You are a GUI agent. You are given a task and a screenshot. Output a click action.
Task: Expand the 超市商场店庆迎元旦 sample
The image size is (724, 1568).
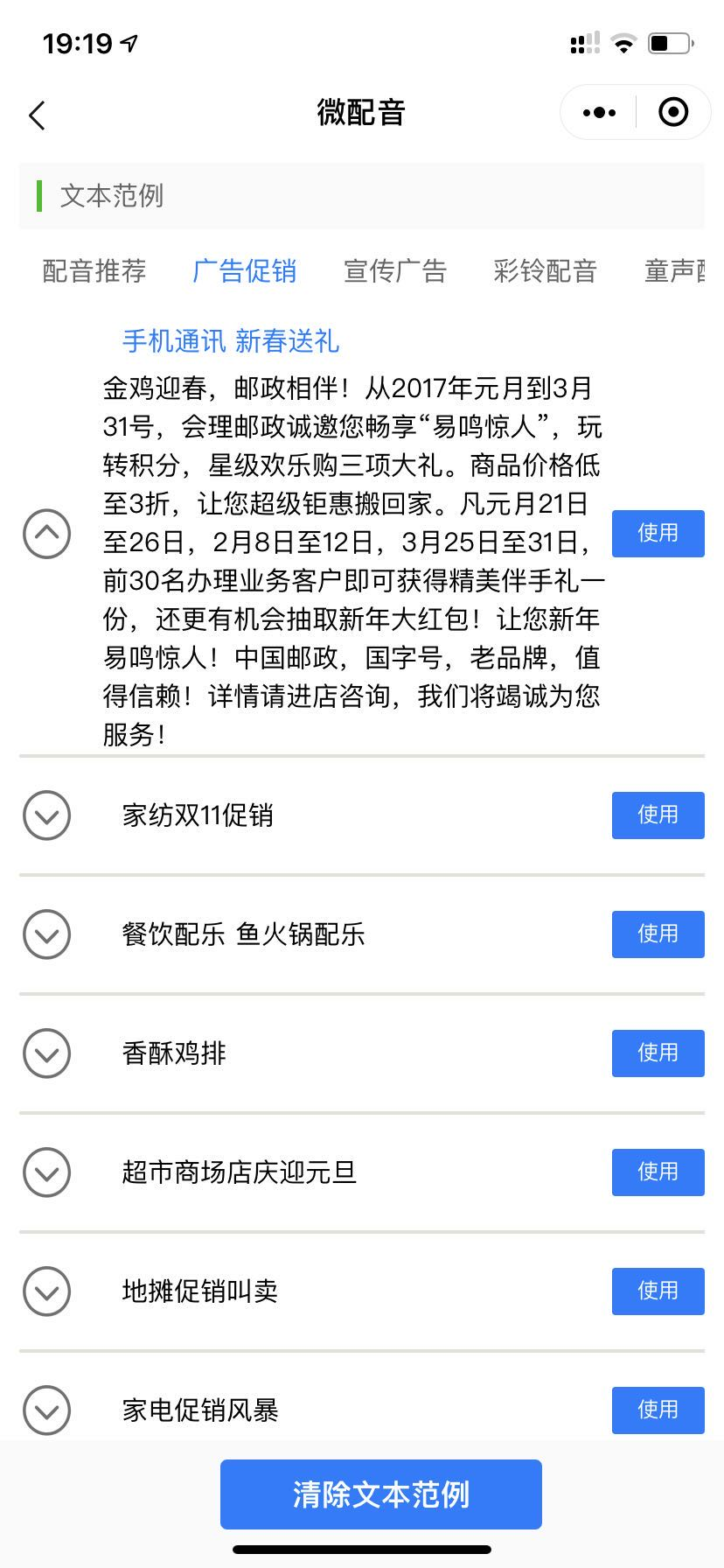[46, 1172]
